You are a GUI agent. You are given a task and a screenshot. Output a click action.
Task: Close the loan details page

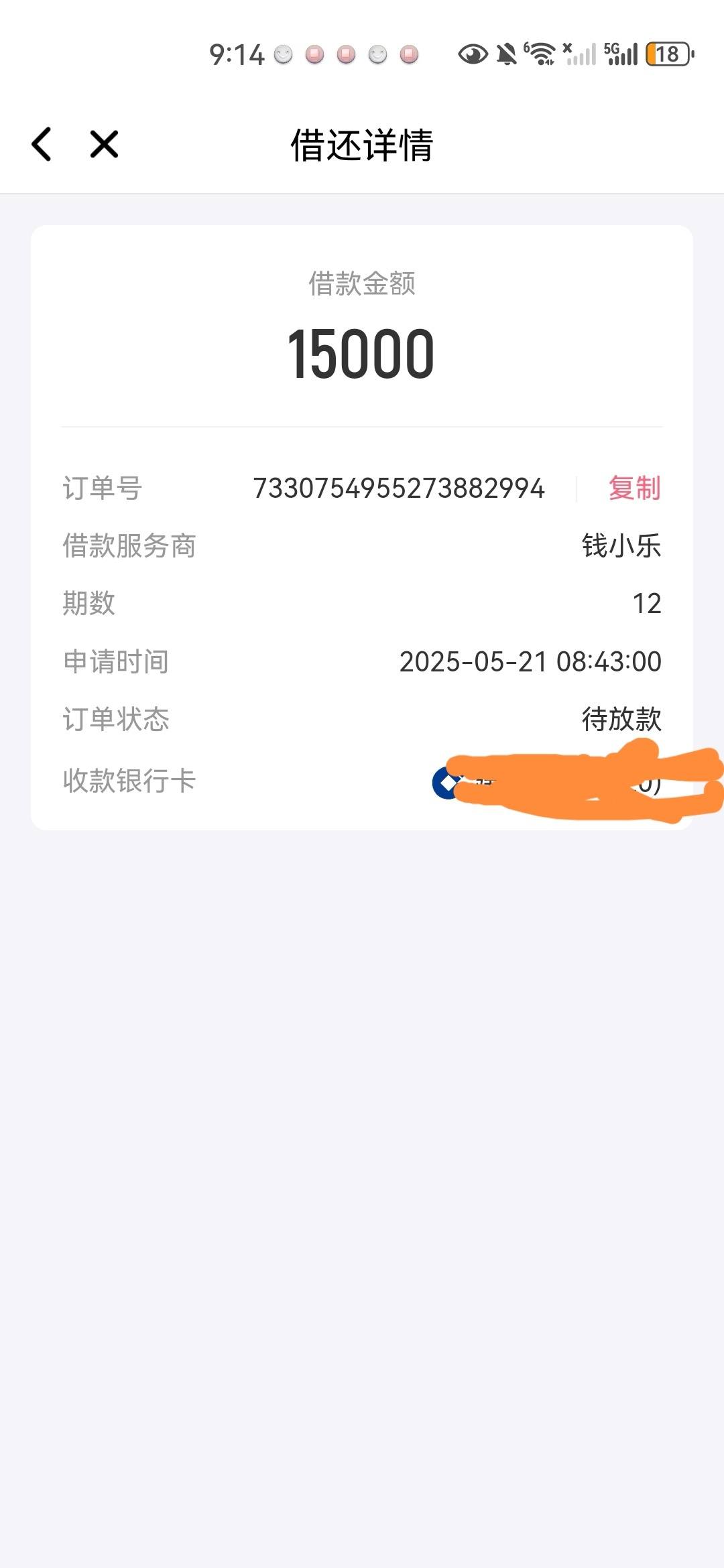tap(104, 144)
